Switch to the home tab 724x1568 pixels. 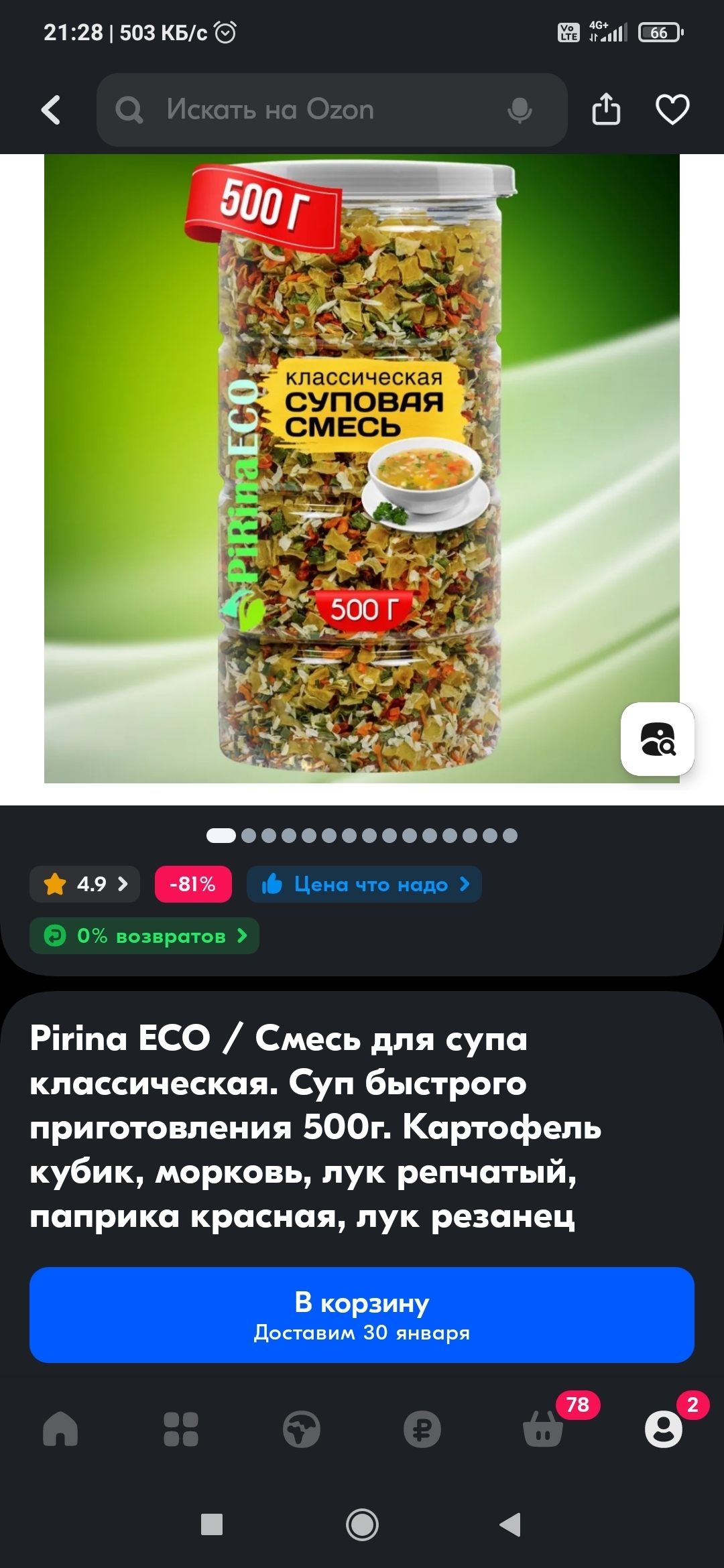[60, 1429]
